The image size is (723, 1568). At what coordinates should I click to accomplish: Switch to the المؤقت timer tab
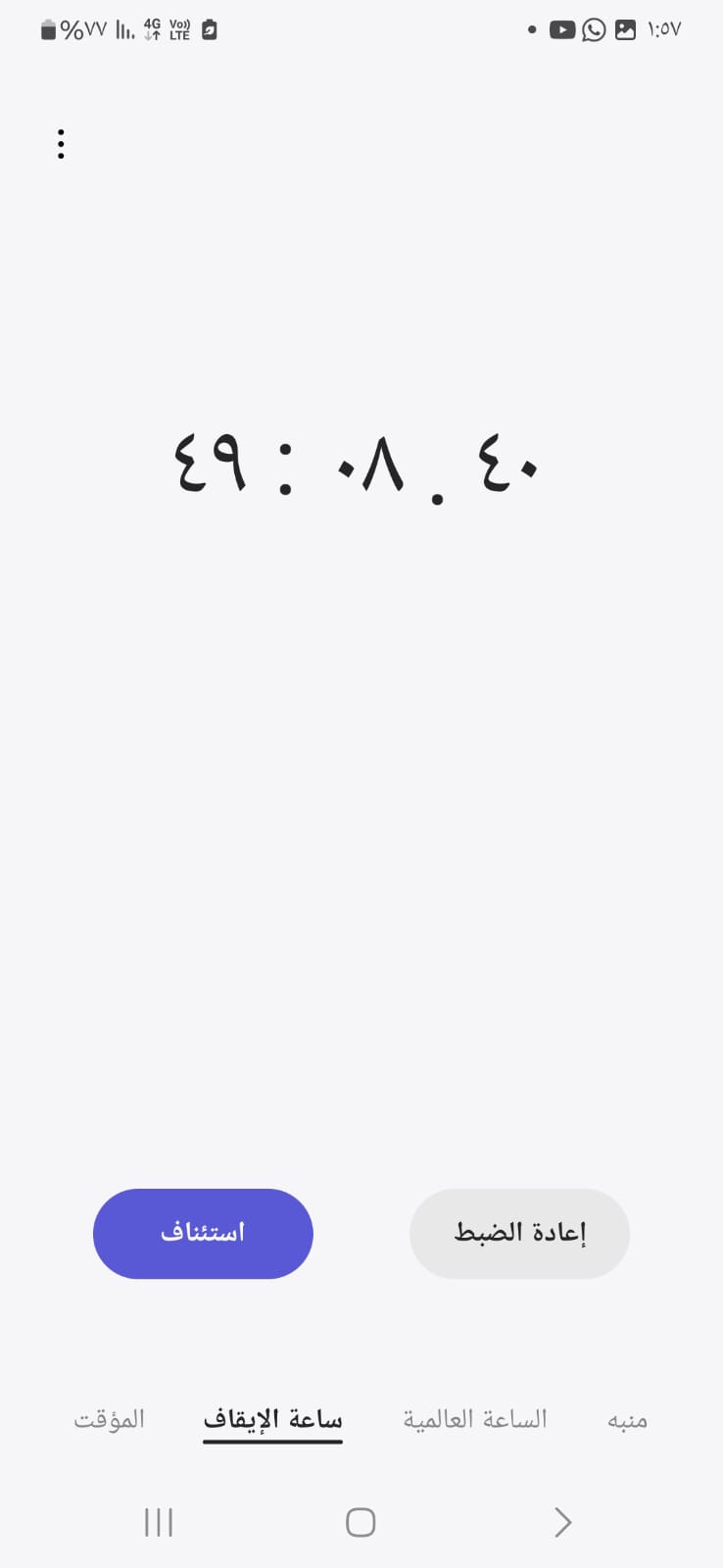(109, 1419)
